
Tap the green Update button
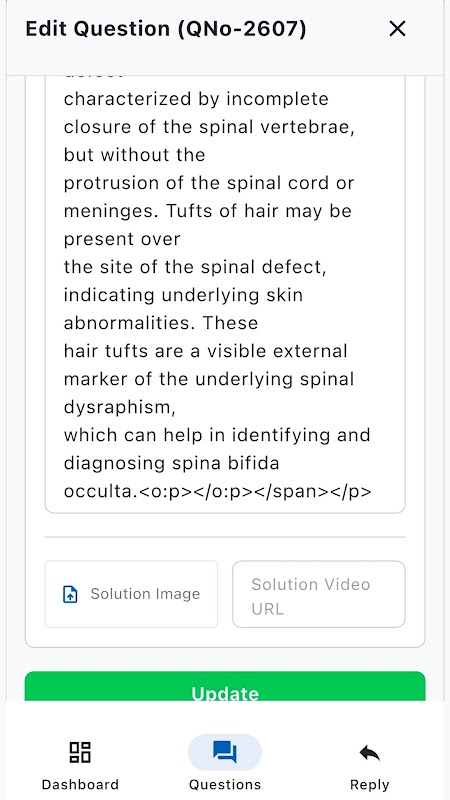225,687
